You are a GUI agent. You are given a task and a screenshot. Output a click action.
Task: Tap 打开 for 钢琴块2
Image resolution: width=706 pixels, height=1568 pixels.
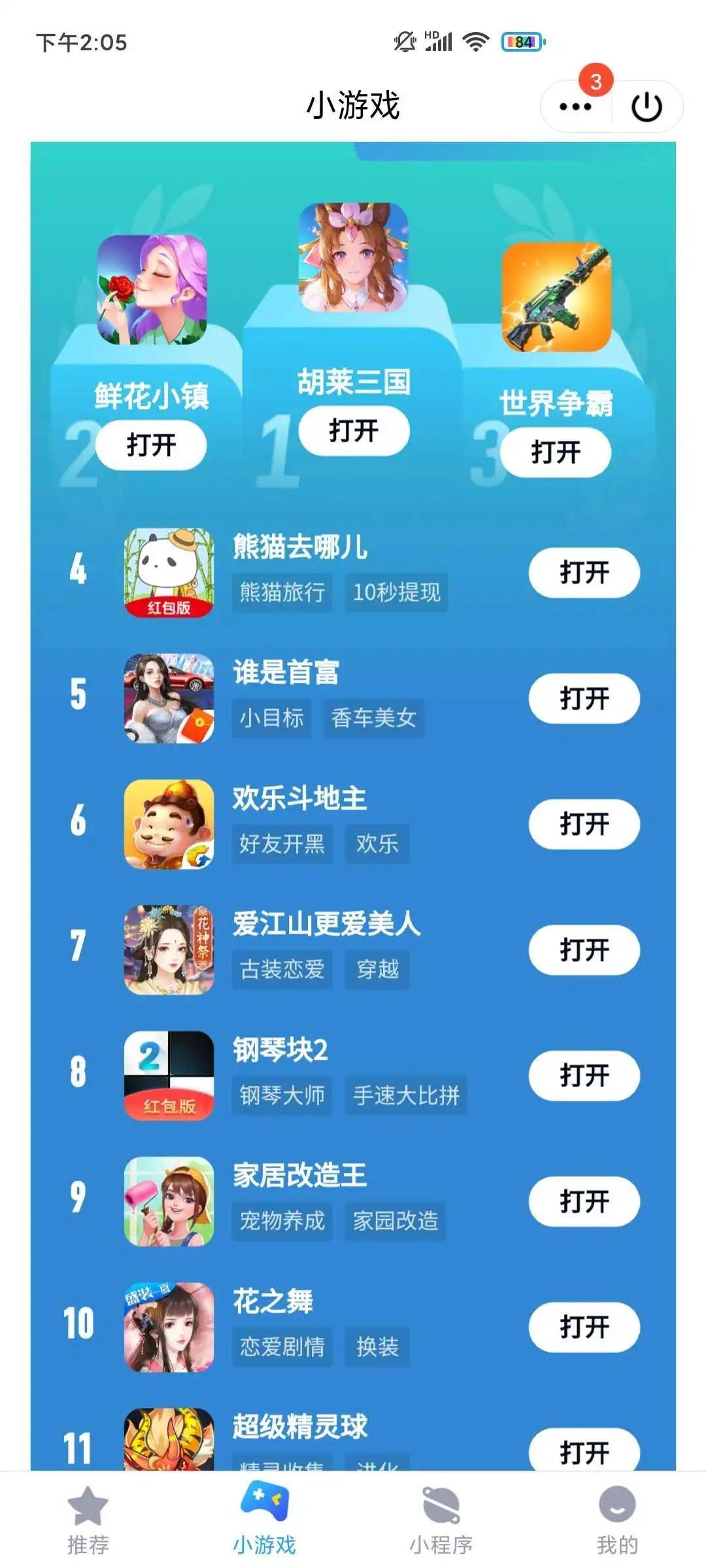(x=584, y=1075)
